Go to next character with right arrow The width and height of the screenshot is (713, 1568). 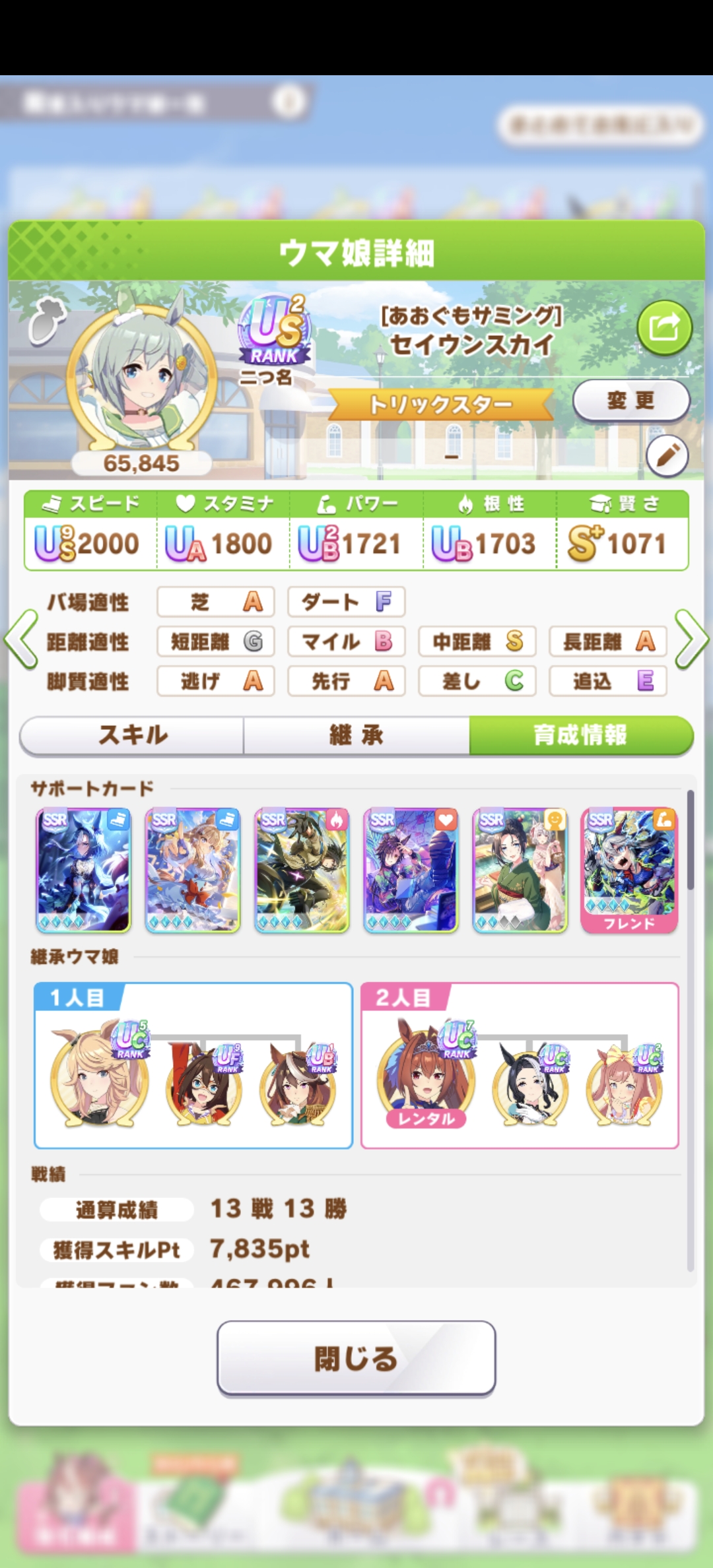coord(691,639)
